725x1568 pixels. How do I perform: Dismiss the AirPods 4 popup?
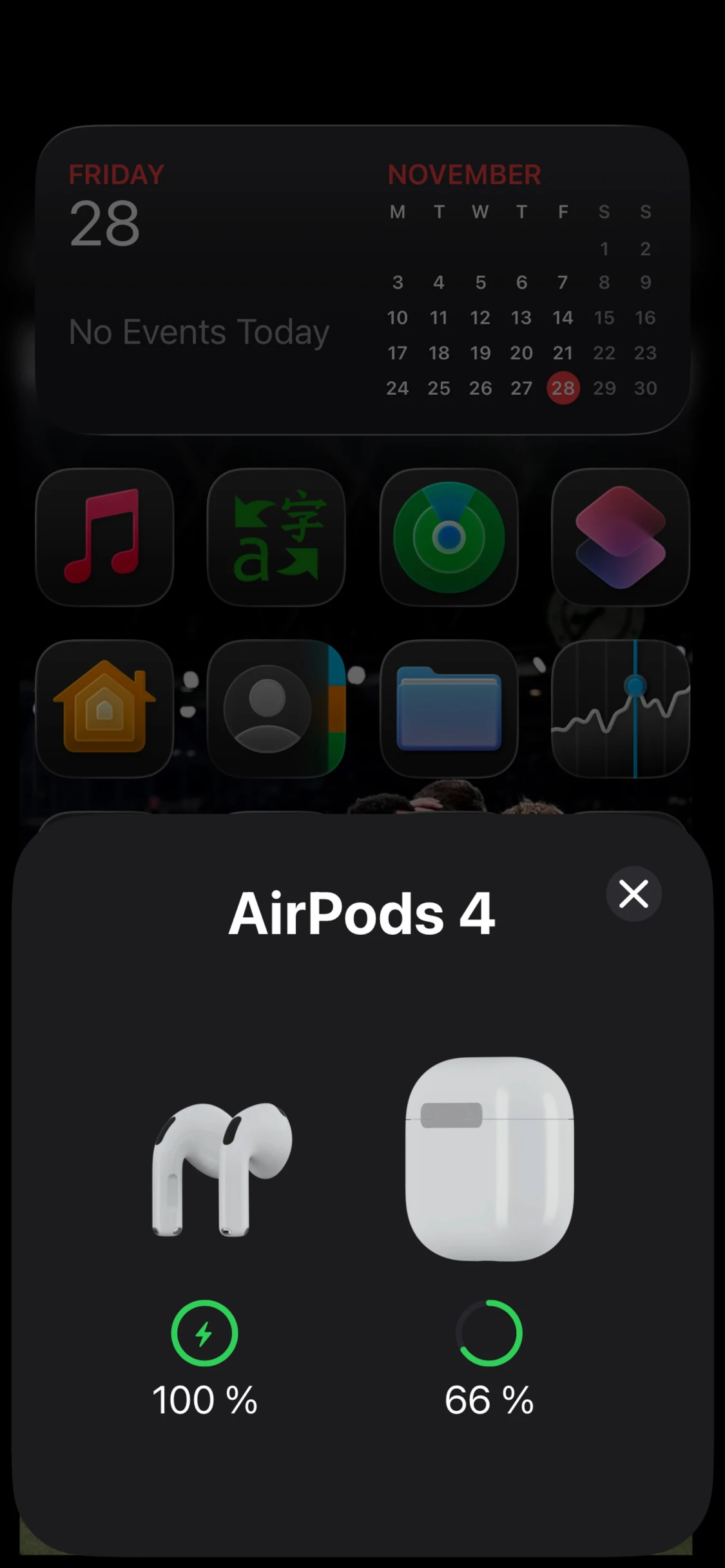(x=634, y=894)
